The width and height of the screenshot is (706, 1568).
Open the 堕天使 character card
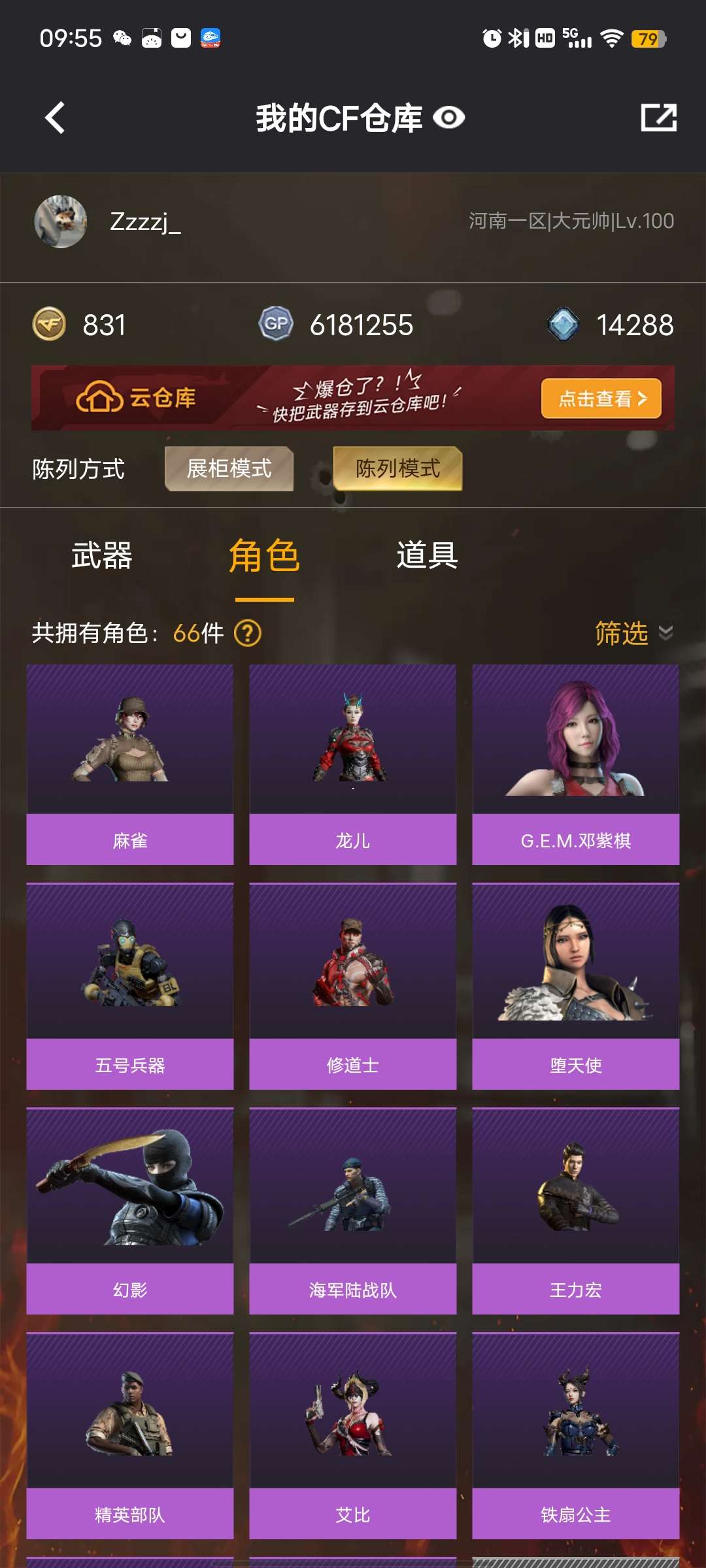click(575, 987)
